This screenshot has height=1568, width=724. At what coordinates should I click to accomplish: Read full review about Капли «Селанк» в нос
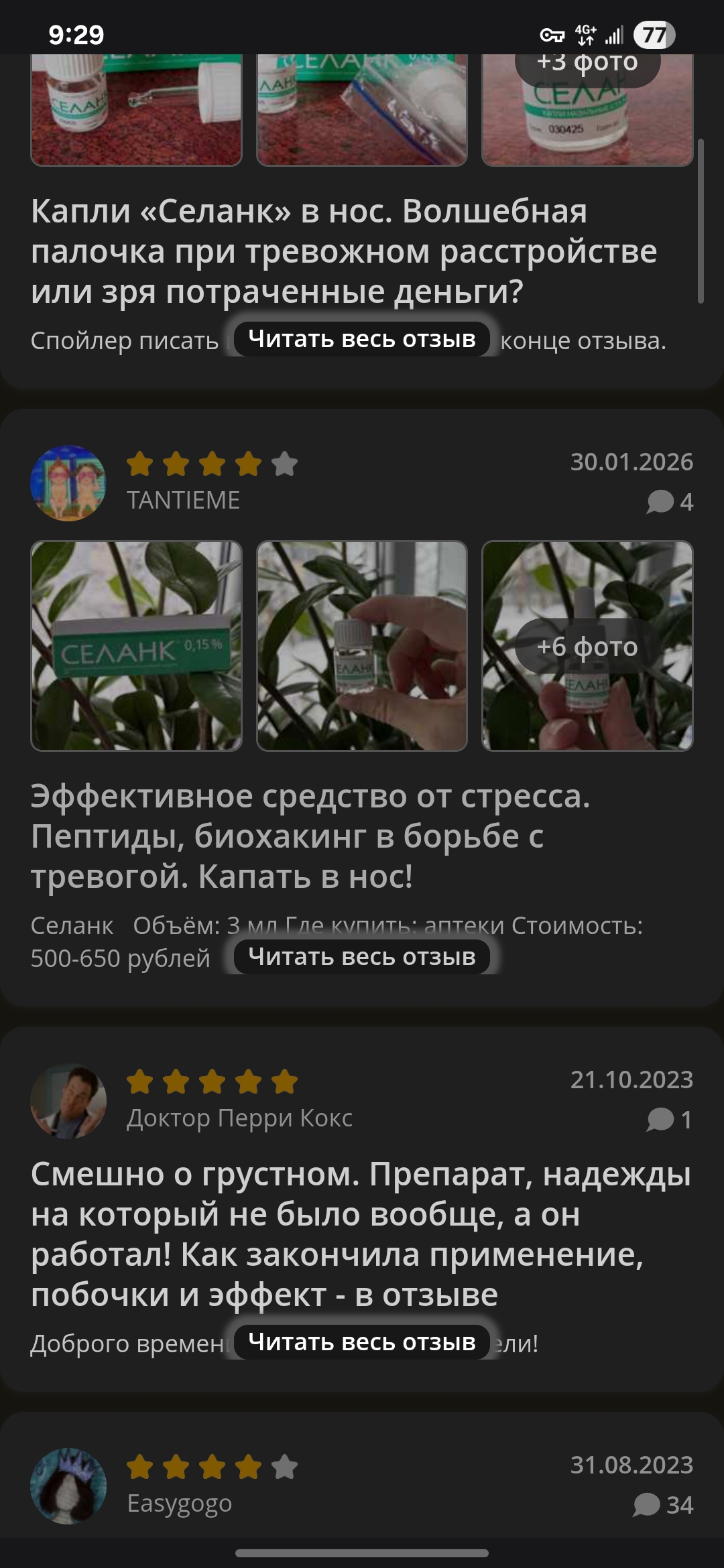tap(362, 340)
